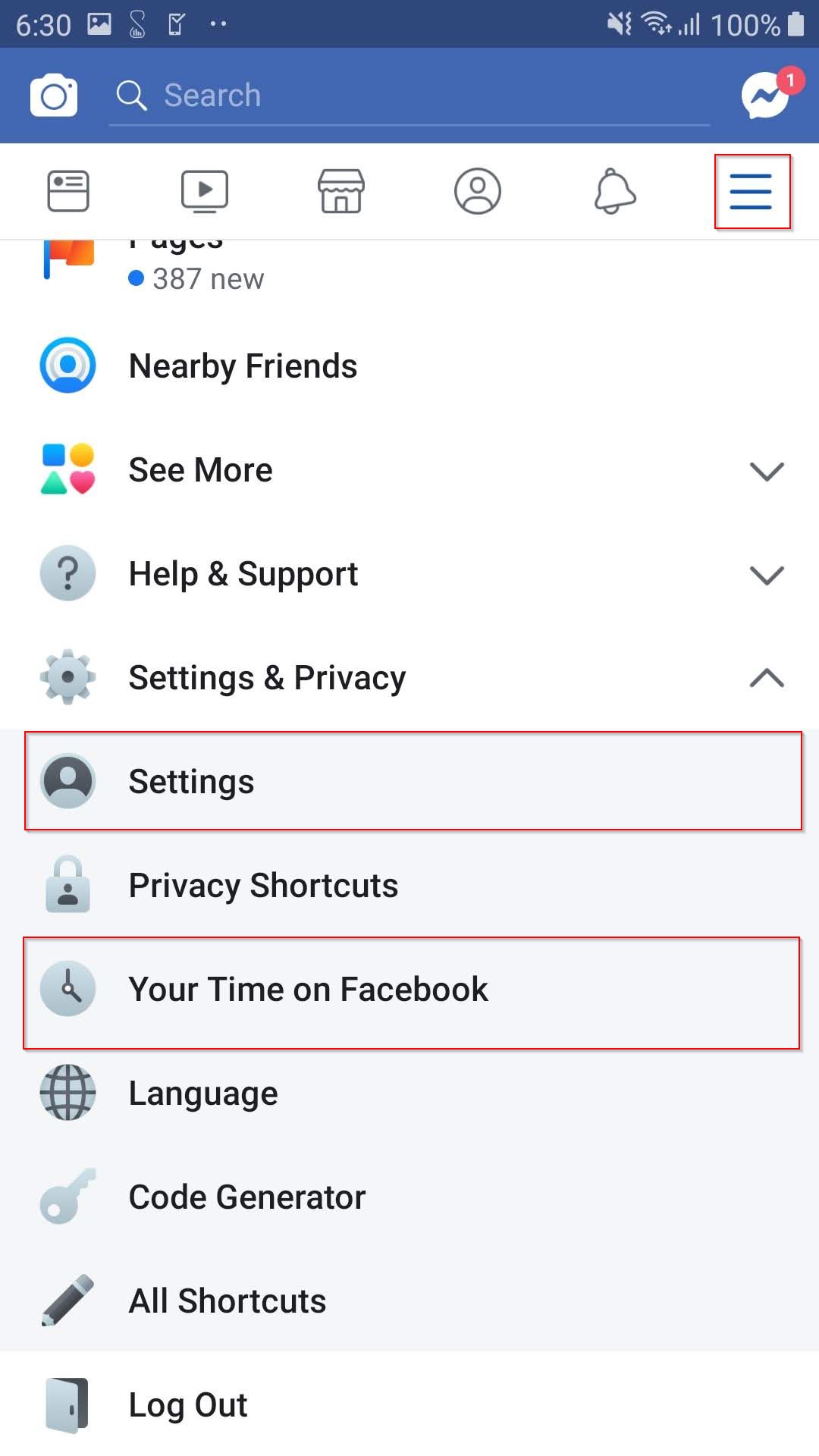The height and width of the screenshot is (1456, 819).
Task: Expand the See More section
Action: click(409, 470)
